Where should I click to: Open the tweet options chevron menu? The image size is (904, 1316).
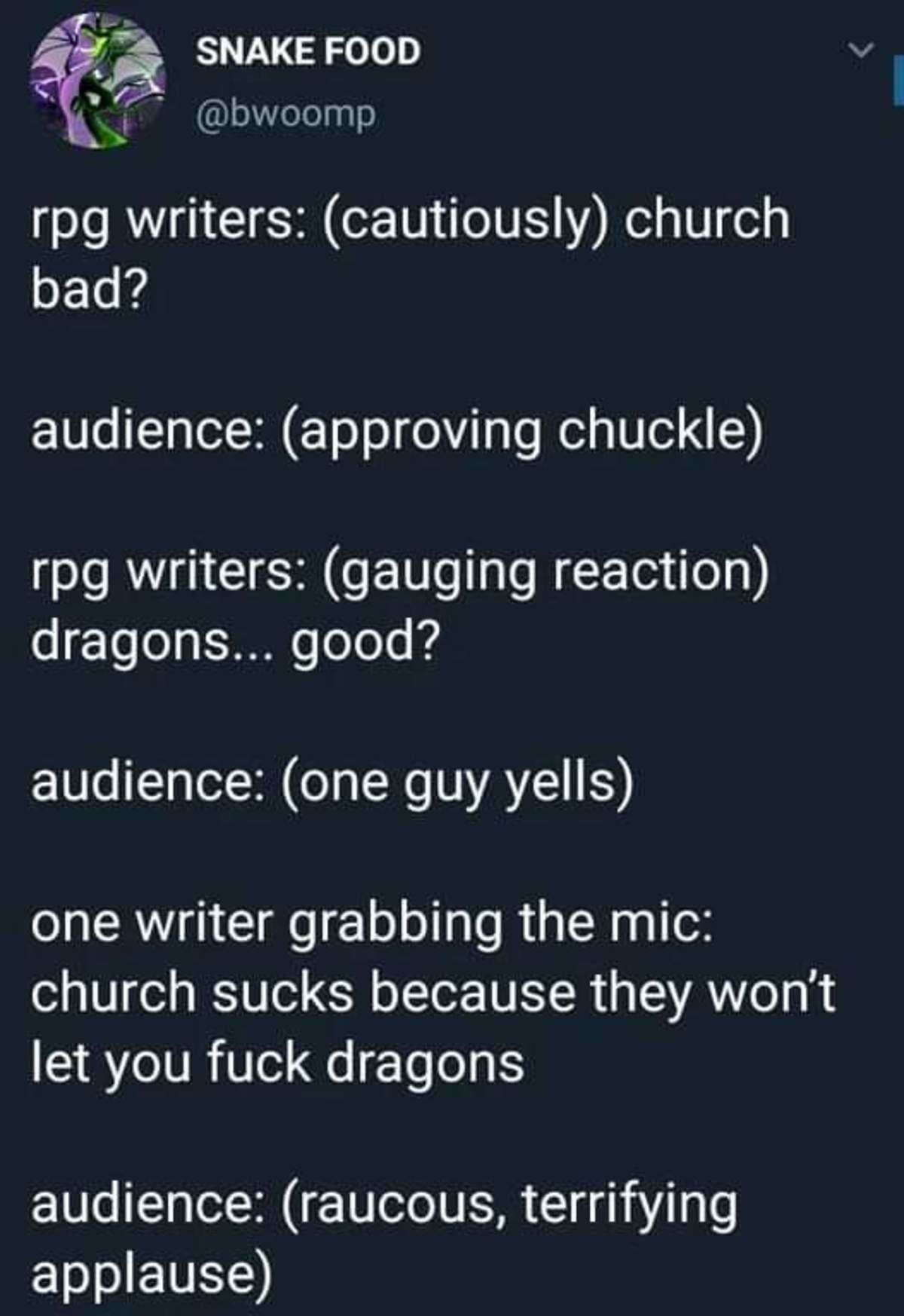[860, 50]
